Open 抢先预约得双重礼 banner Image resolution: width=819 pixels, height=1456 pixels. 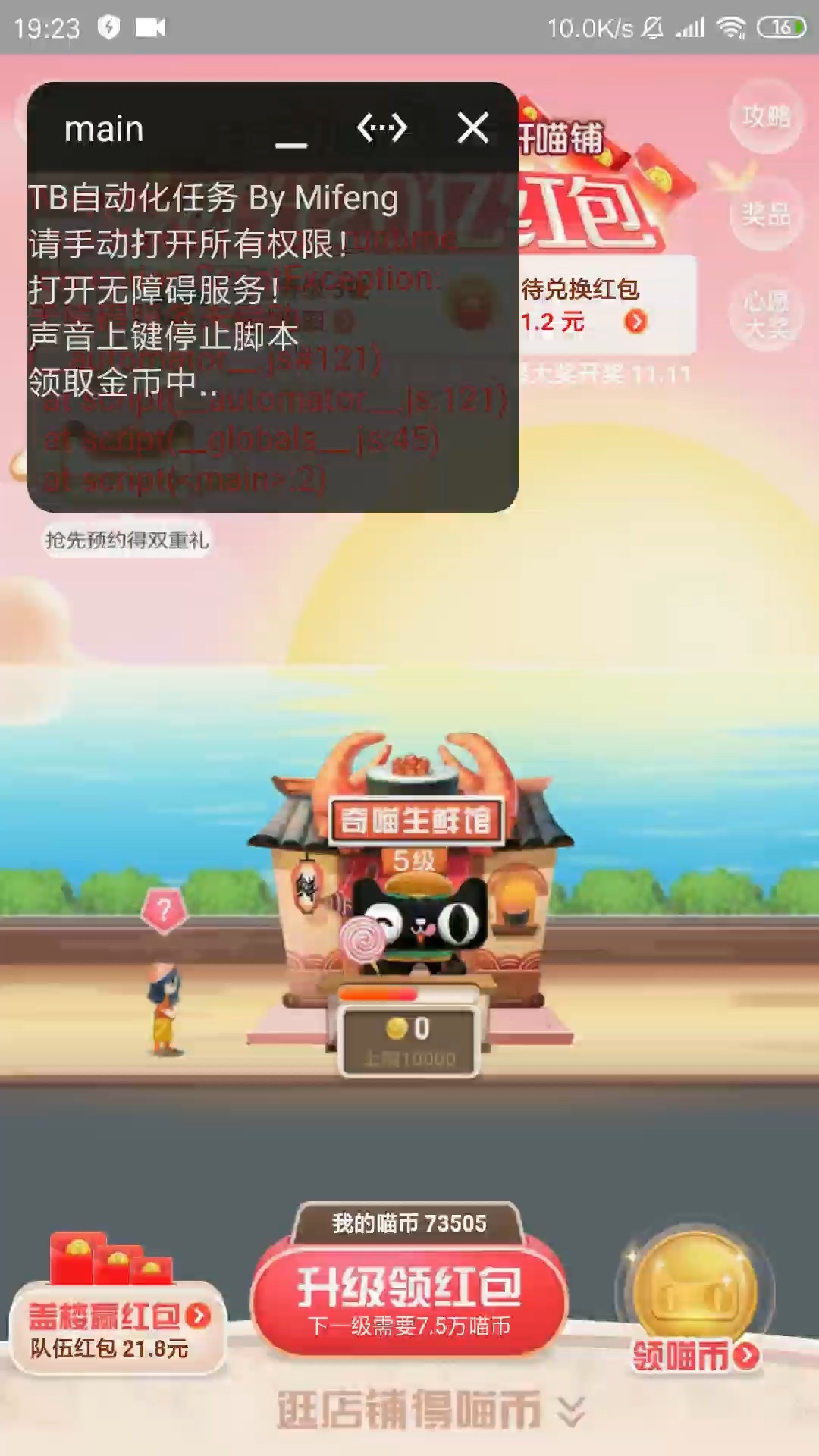tap(127, 541)
